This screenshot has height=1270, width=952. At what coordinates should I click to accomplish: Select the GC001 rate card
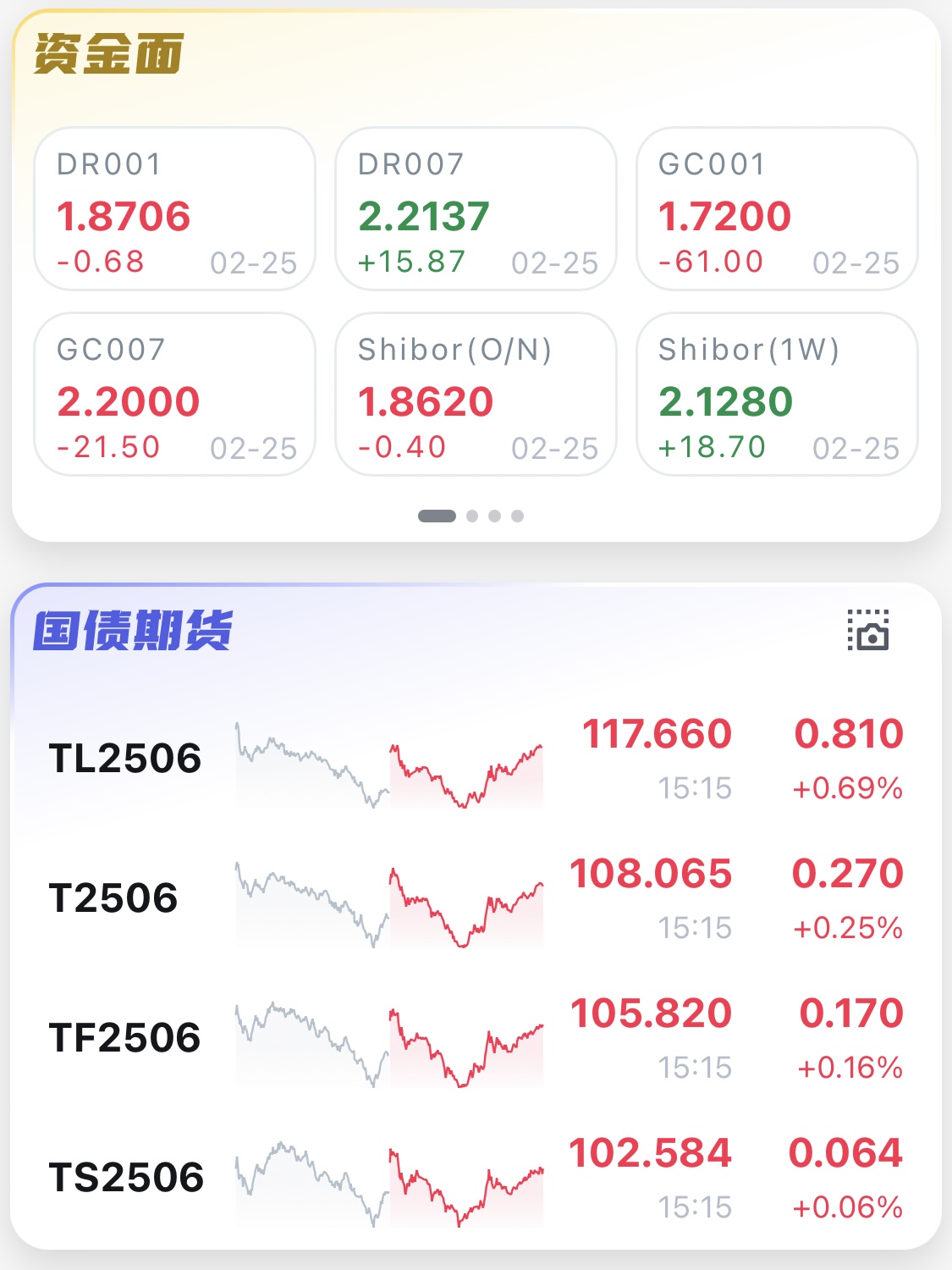pyautogui.click(x=777, y=210)
